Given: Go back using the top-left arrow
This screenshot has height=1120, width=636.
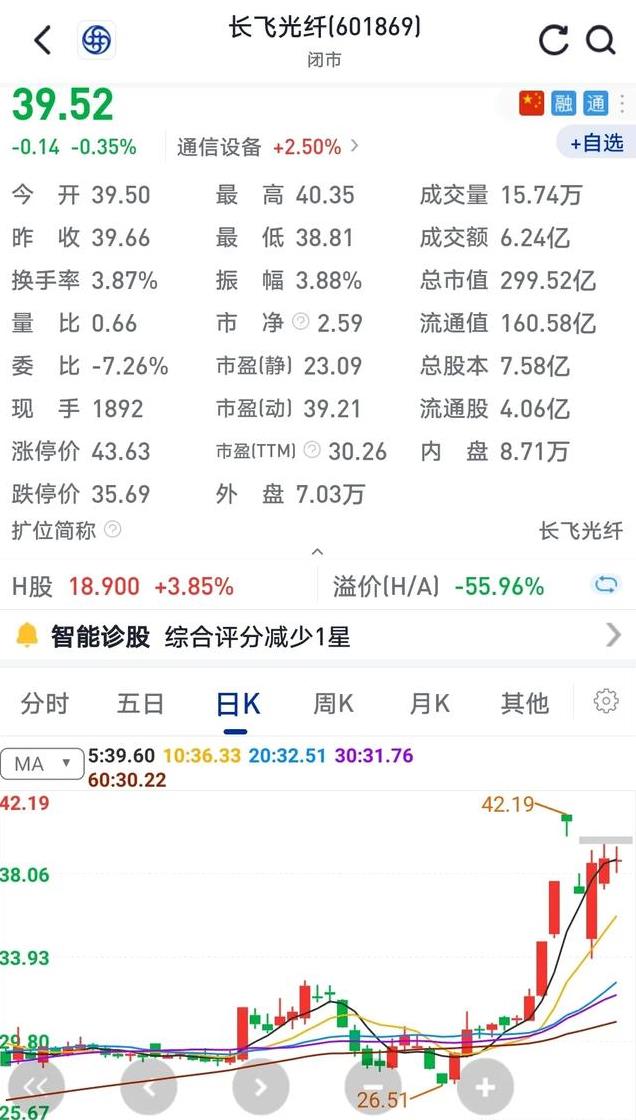Looking at the screenshot, I should tap(43, 40).
